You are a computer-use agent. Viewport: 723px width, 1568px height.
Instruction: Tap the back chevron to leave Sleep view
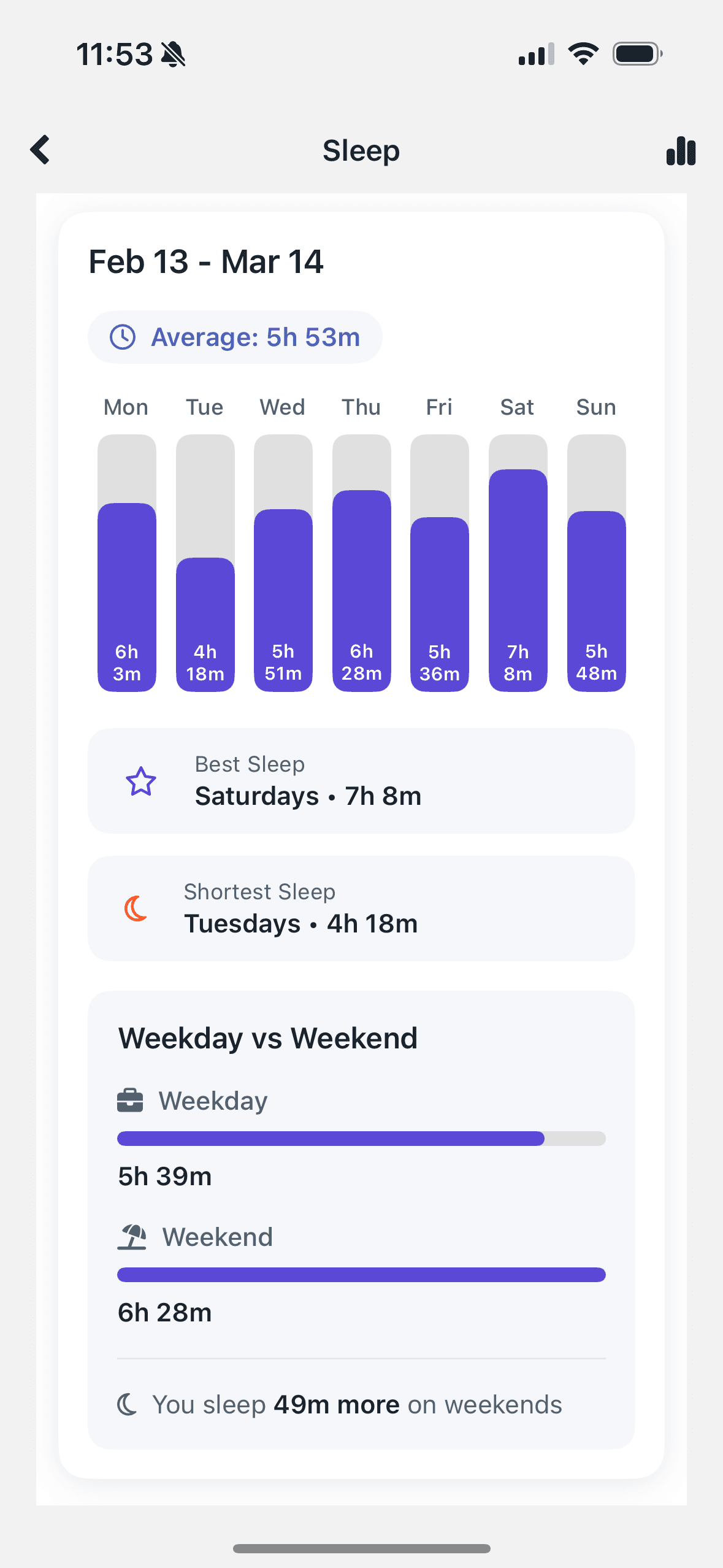coord(40,149)
